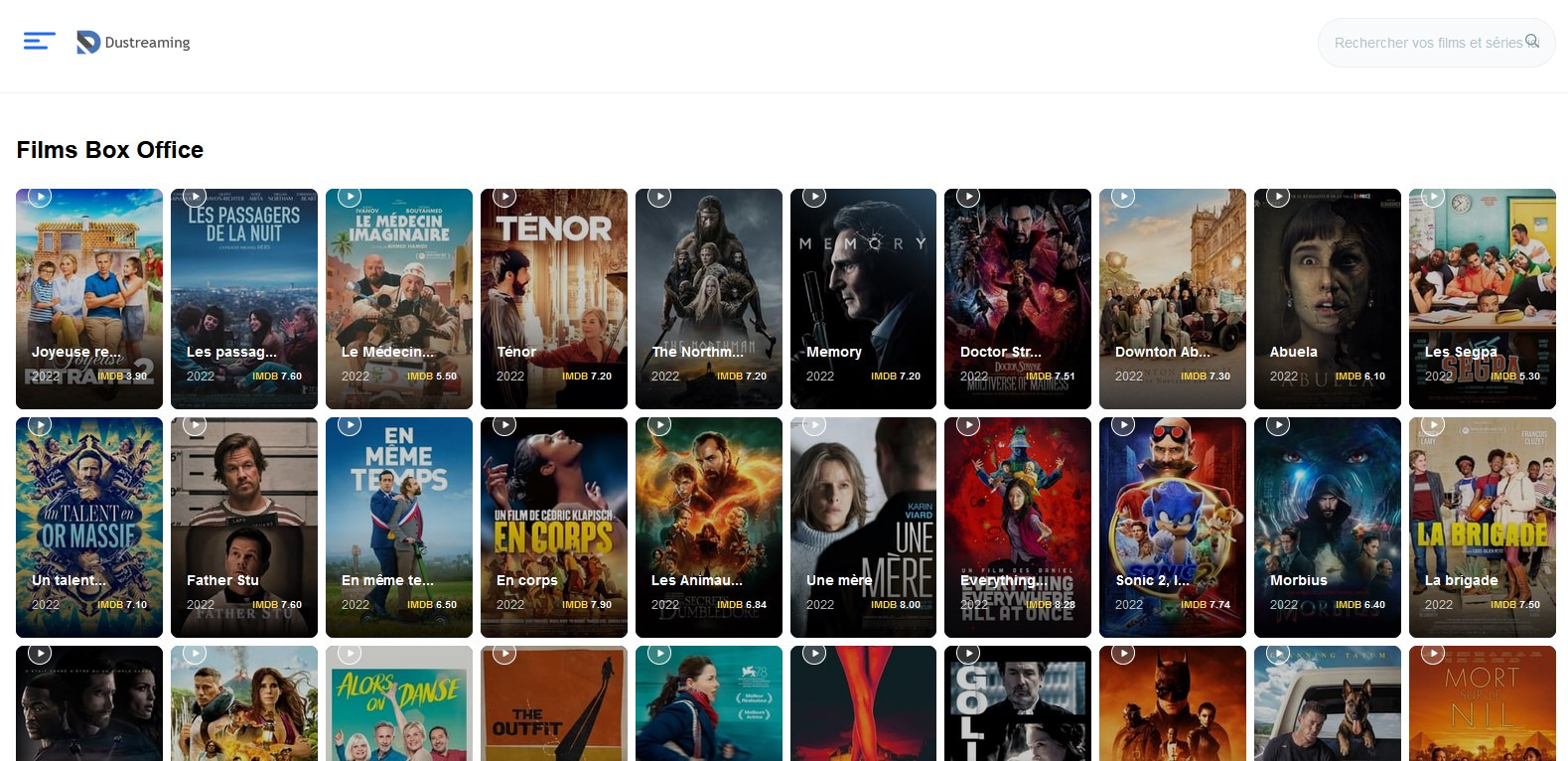Open the En corps film
Screen dimensions: 1568x761
pyautogui.click(x=554, y=527)
